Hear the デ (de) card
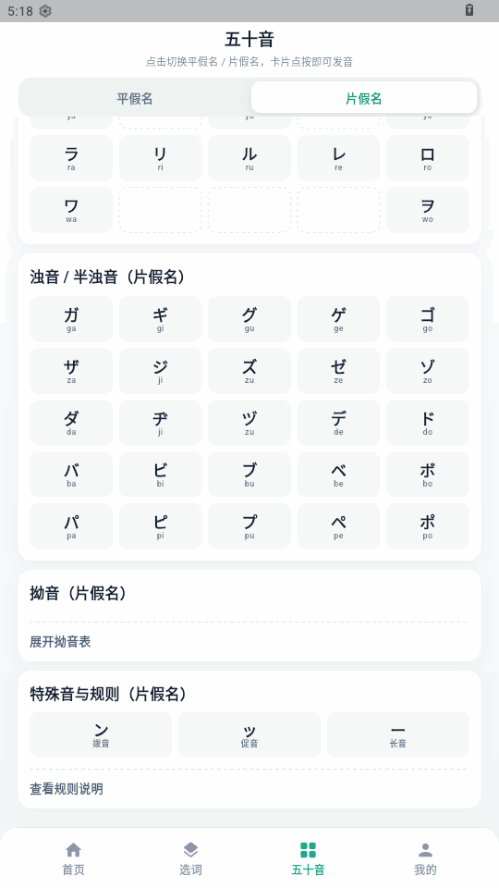This screenshot has height=888, width=499. [339, 423]
